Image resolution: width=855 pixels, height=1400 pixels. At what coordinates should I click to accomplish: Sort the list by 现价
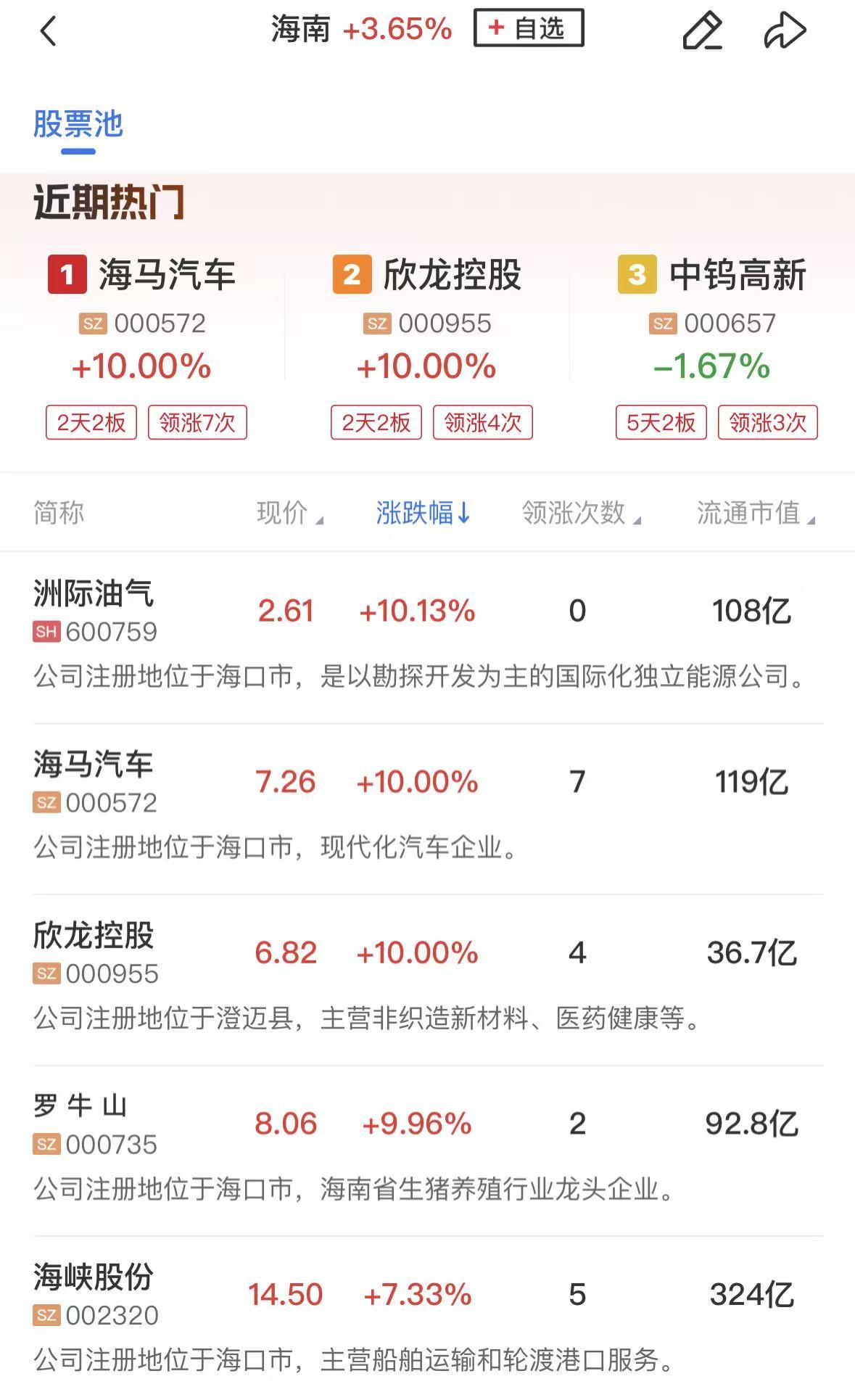pyautogui.click(x=289, y=513)
